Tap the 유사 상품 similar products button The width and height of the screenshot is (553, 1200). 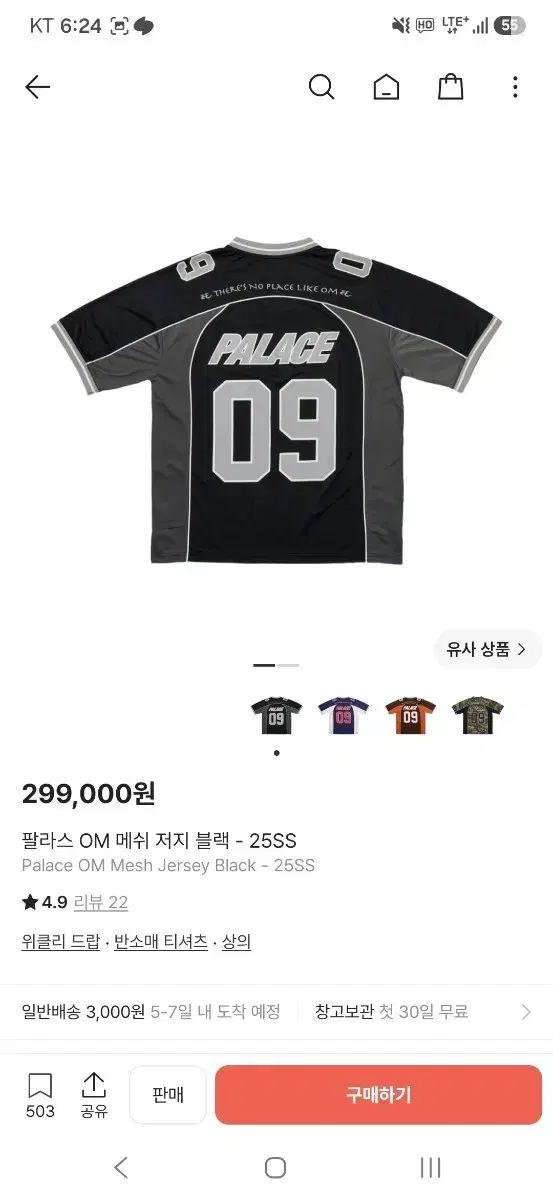coord(488,649)
